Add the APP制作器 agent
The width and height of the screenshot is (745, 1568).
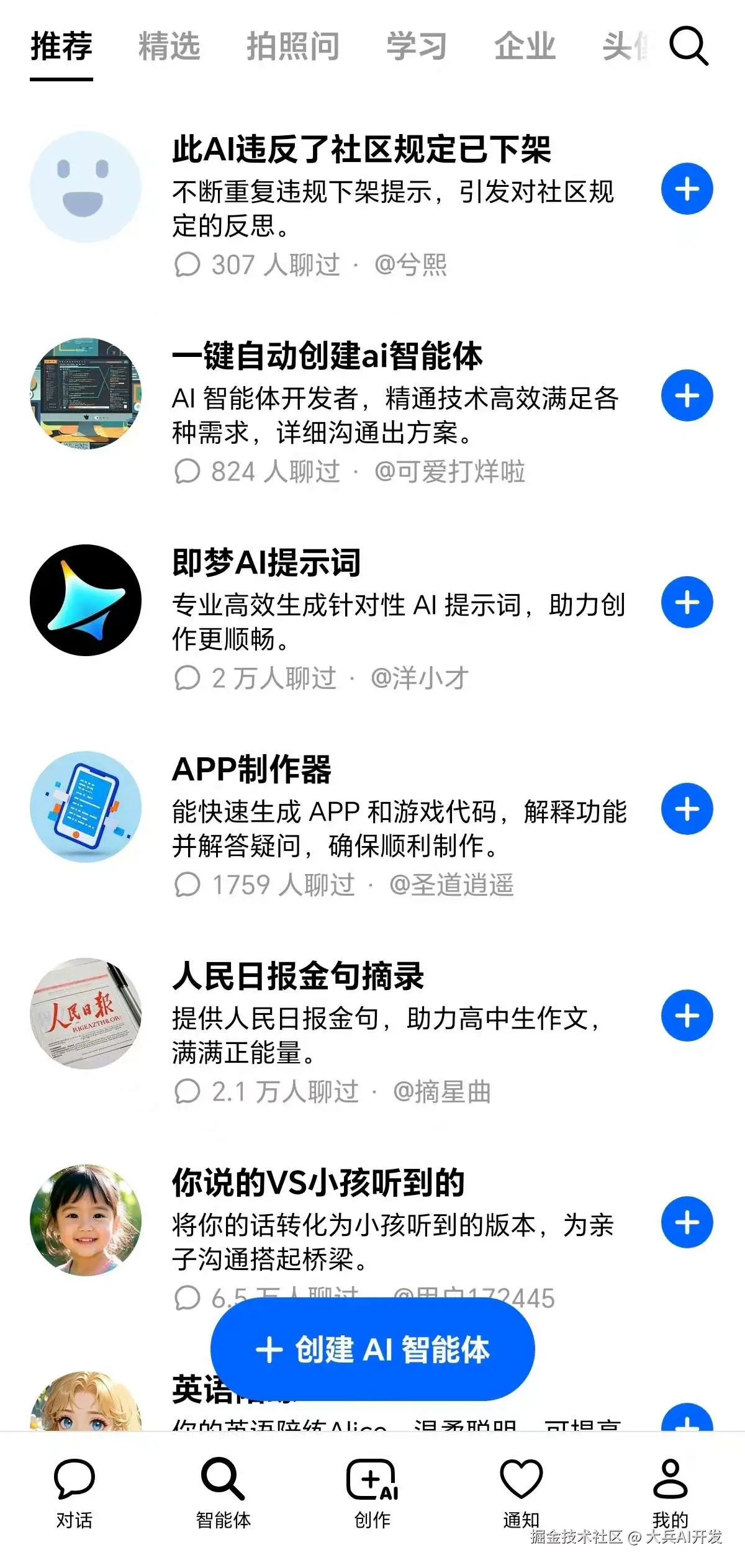[687, 809]
